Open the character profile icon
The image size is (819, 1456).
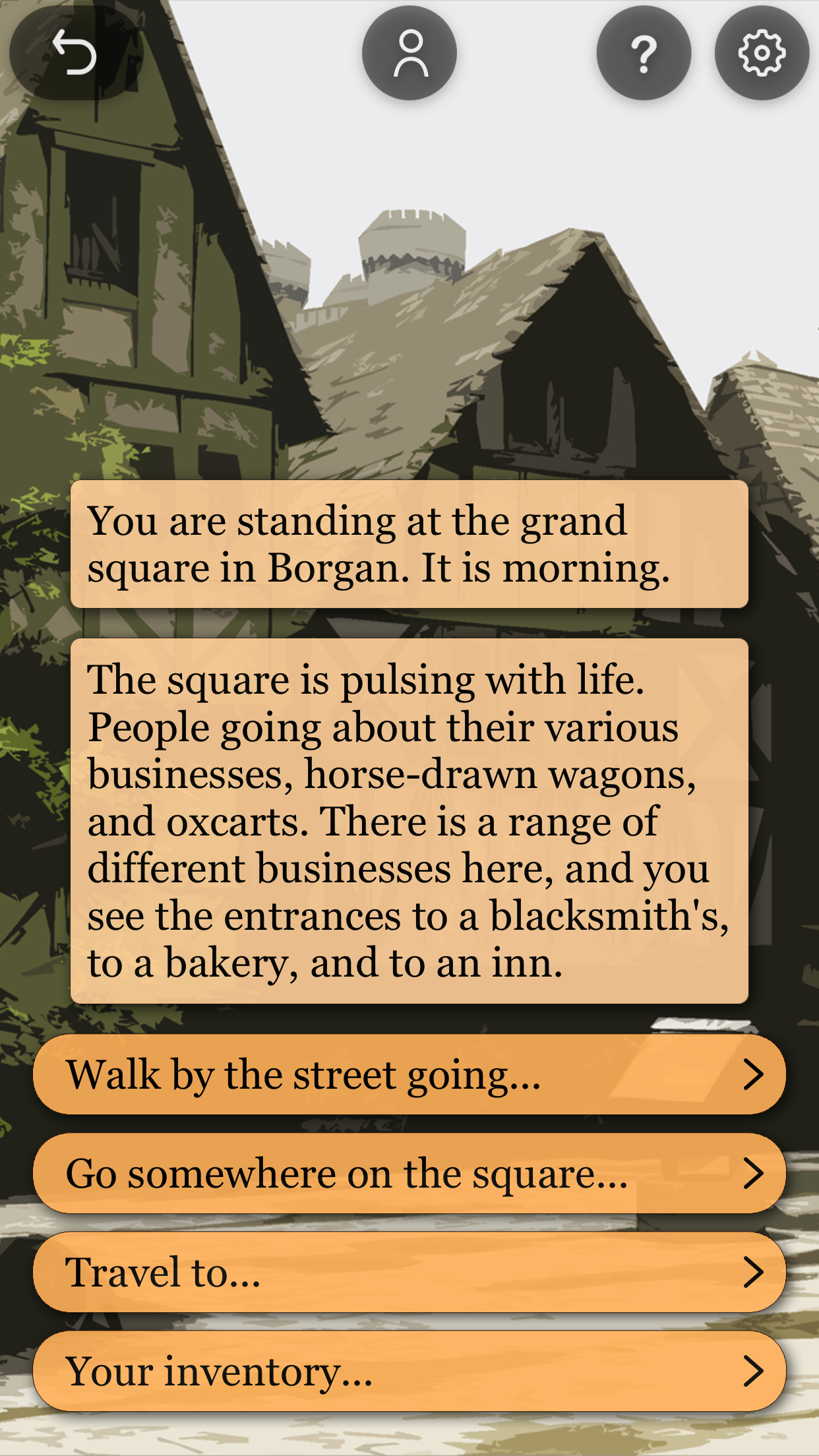click(x=409, y=53)
